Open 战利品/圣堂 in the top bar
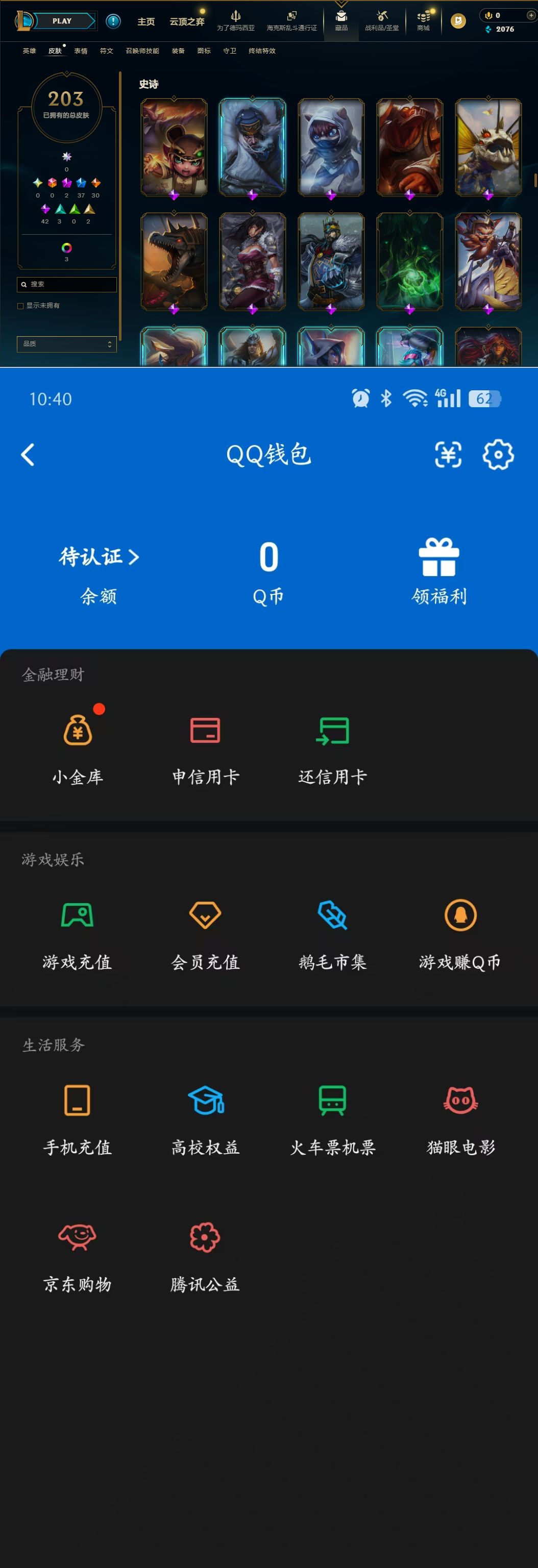 pyautogui.click(x=382, y=21)
